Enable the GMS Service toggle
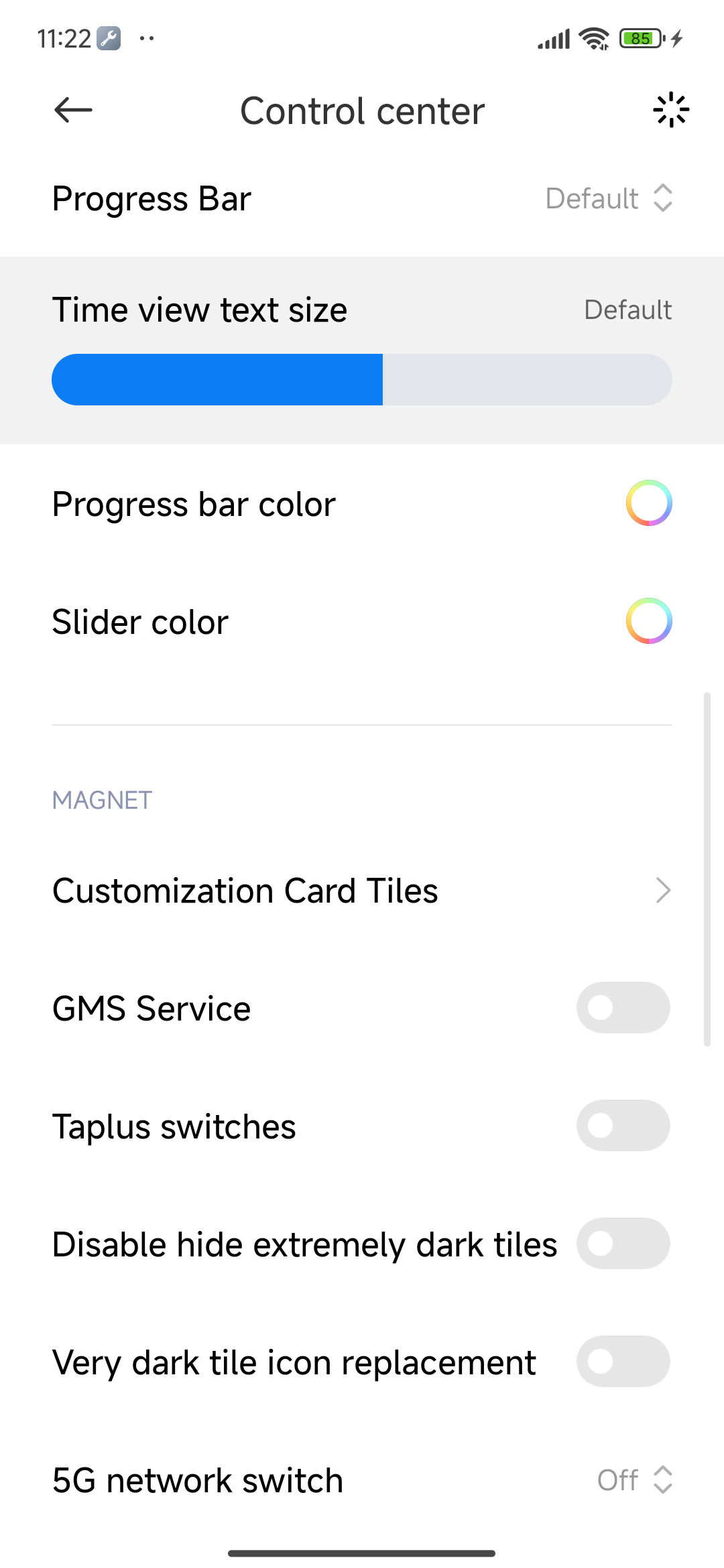Screen dimensions: 724x1568 623,1008
